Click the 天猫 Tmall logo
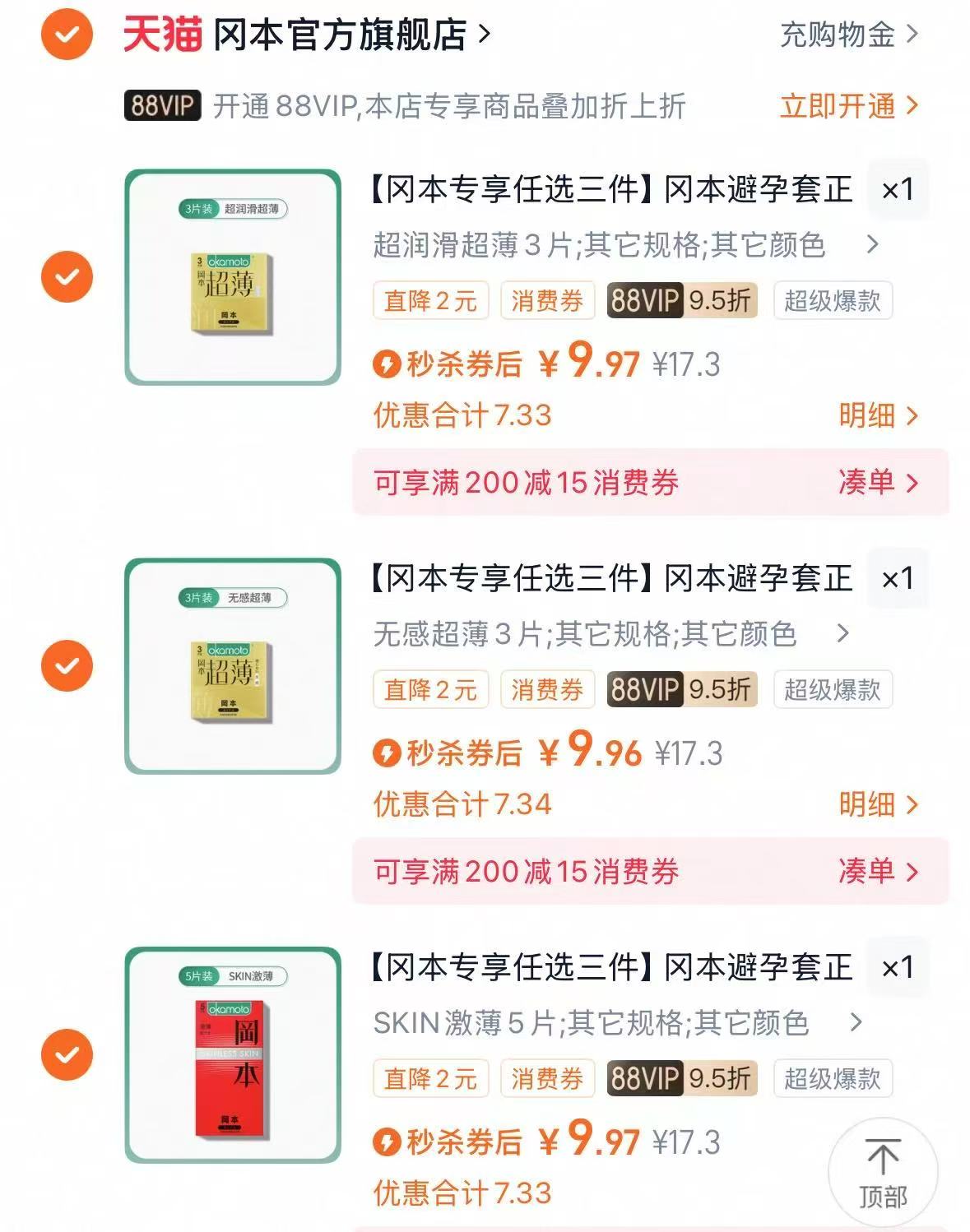The width and height of the screenshot is (970, 1232). click(x=159, y=35)
